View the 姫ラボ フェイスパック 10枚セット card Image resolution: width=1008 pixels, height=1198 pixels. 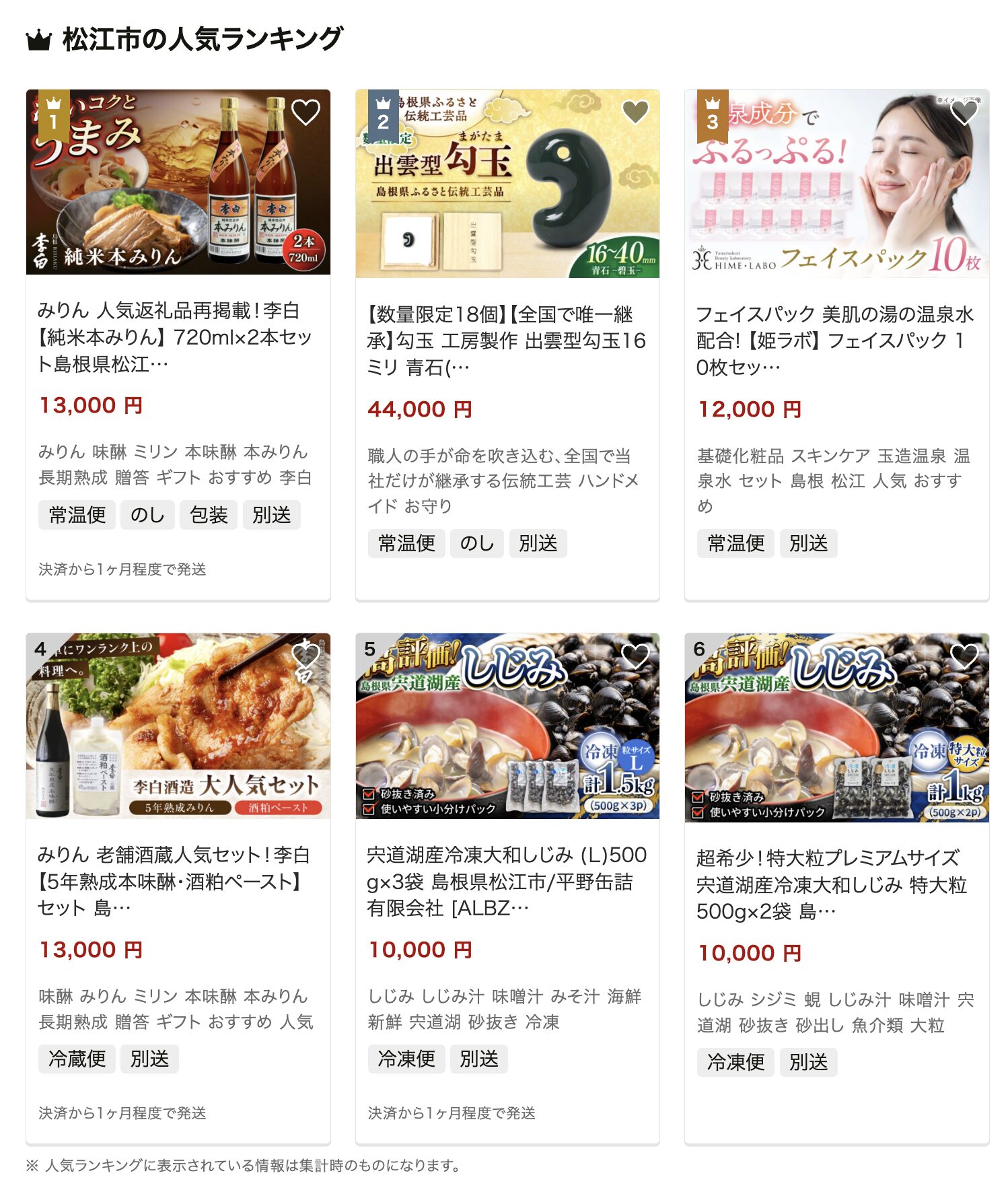(834, 341)
